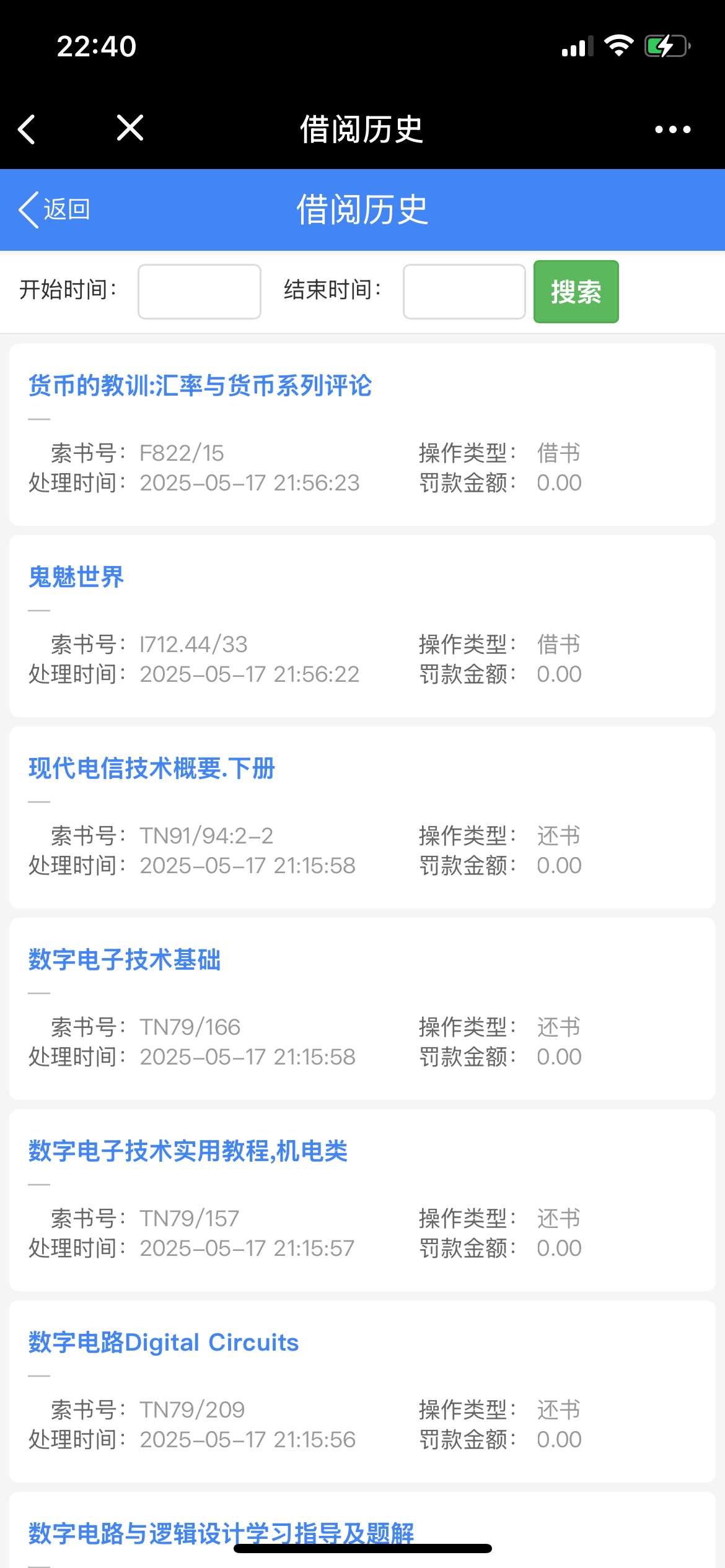Image resolution: width=725 pixels, height=1568 pixels.
Task: Open the book 数字电子技术基础
Action: pyautogui.click(x=125, y=960)
